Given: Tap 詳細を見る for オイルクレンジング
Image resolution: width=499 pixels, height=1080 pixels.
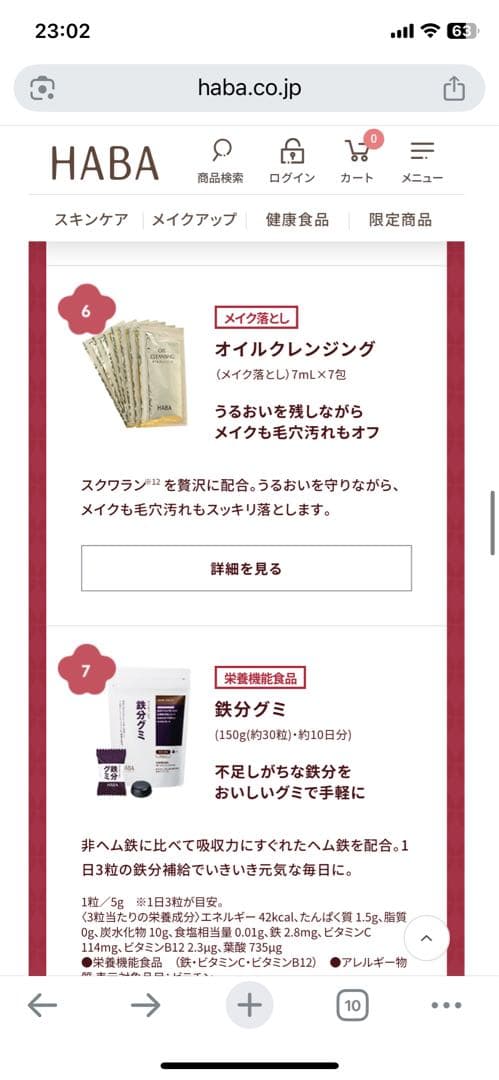Looking at the screenshot, I should [247, 568].
